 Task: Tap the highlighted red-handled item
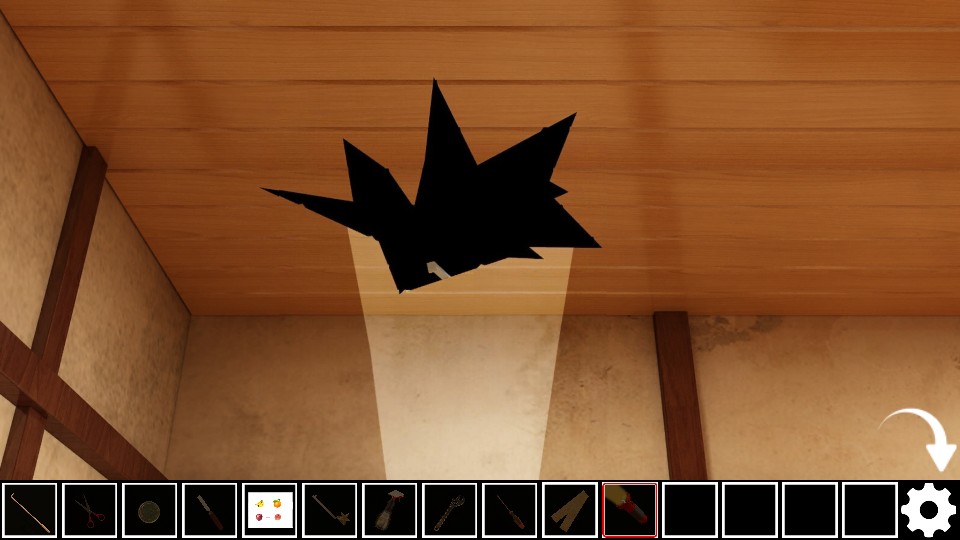point(630,510)
